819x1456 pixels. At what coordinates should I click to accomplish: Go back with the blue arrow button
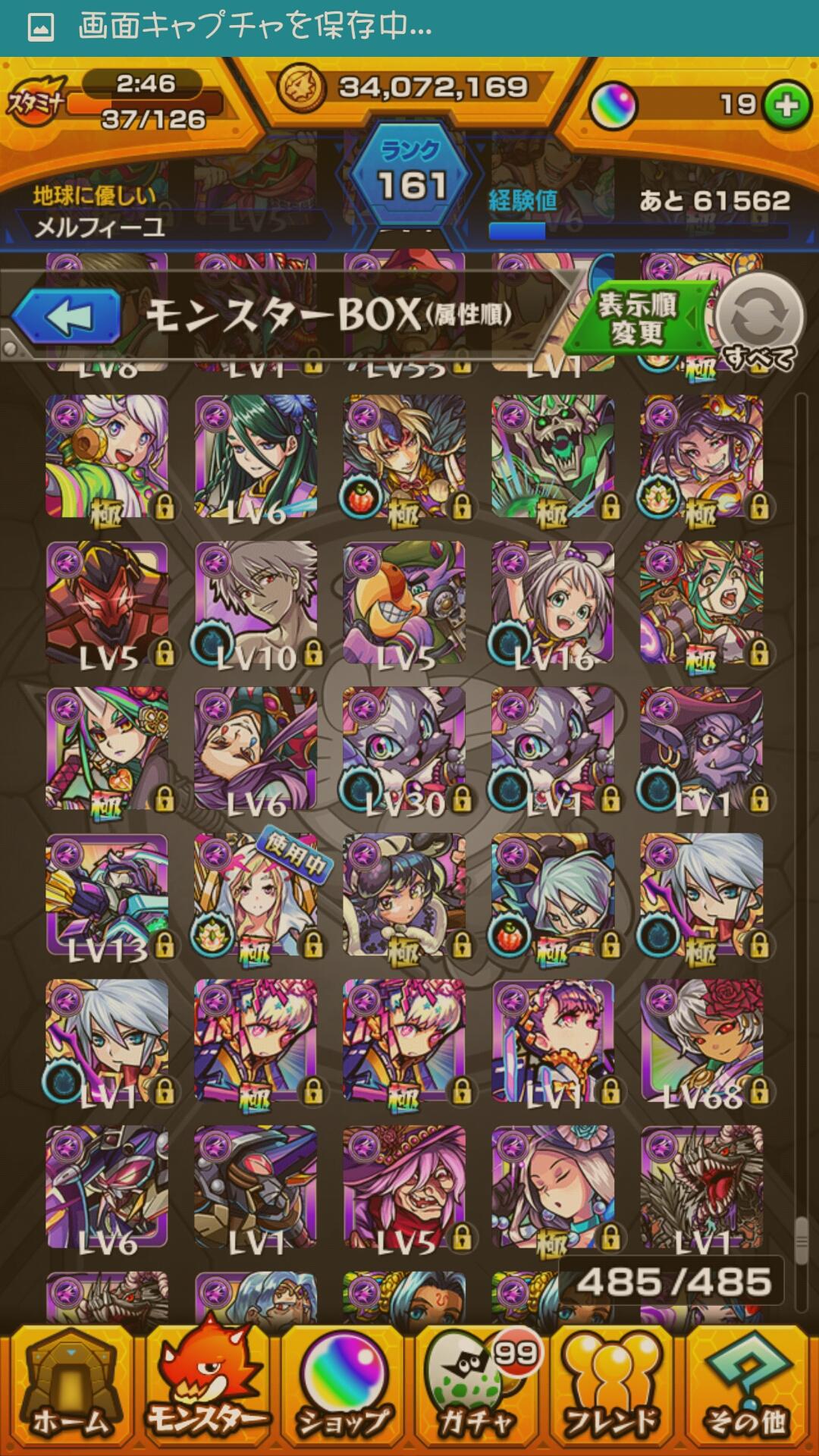tap(67, 317)
